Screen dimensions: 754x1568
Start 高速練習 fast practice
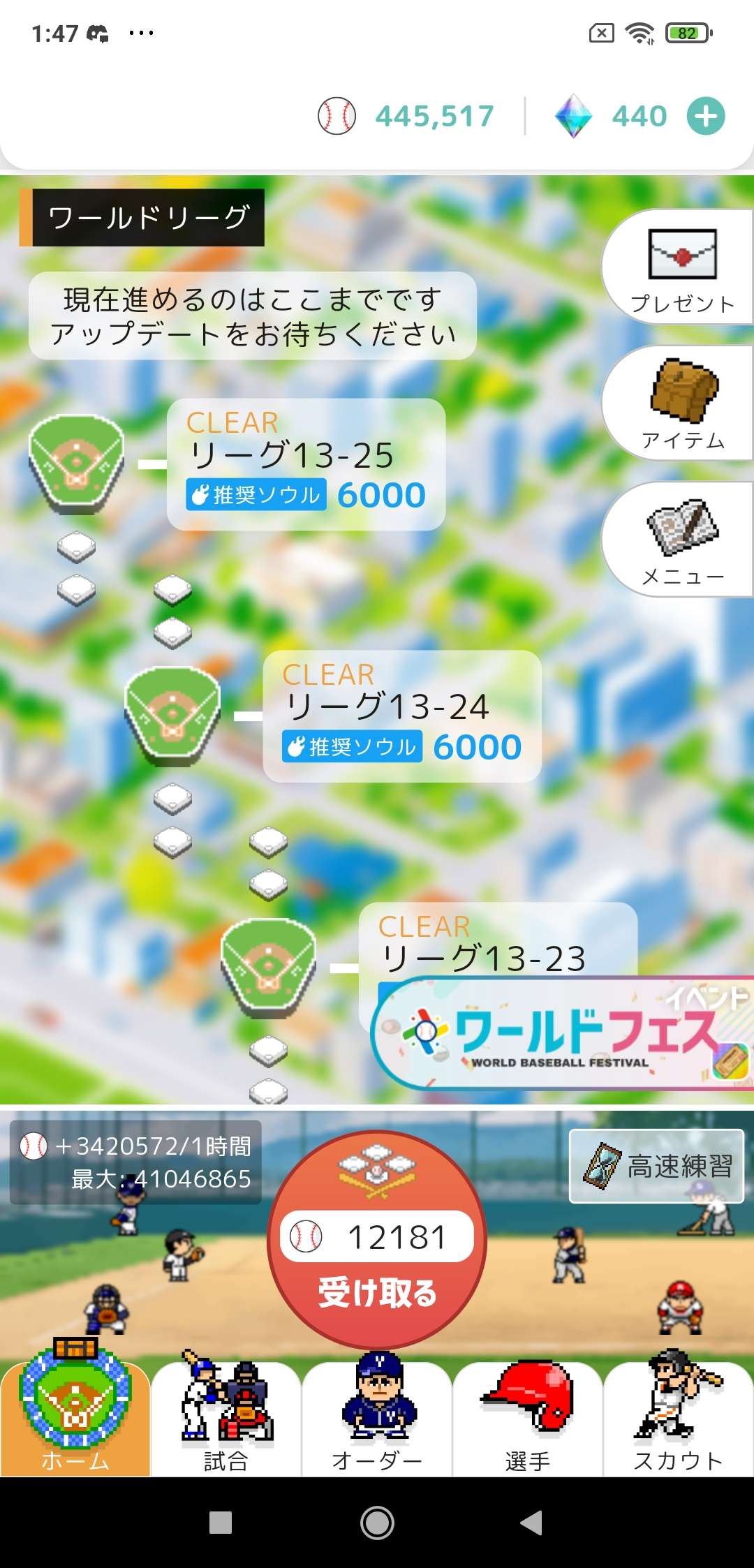tap(657, 1166)
